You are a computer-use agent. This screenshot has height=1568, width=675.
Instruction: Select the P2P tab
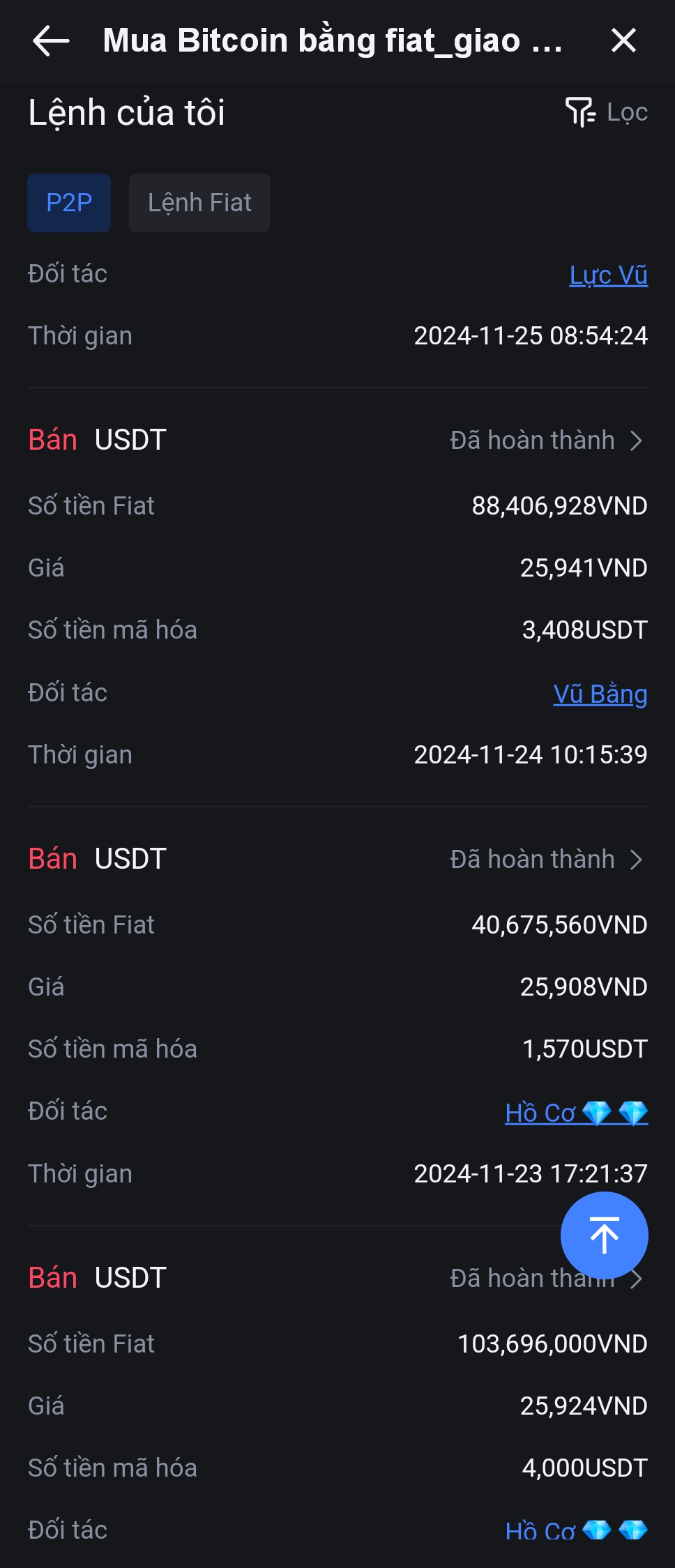pos(69,203)
